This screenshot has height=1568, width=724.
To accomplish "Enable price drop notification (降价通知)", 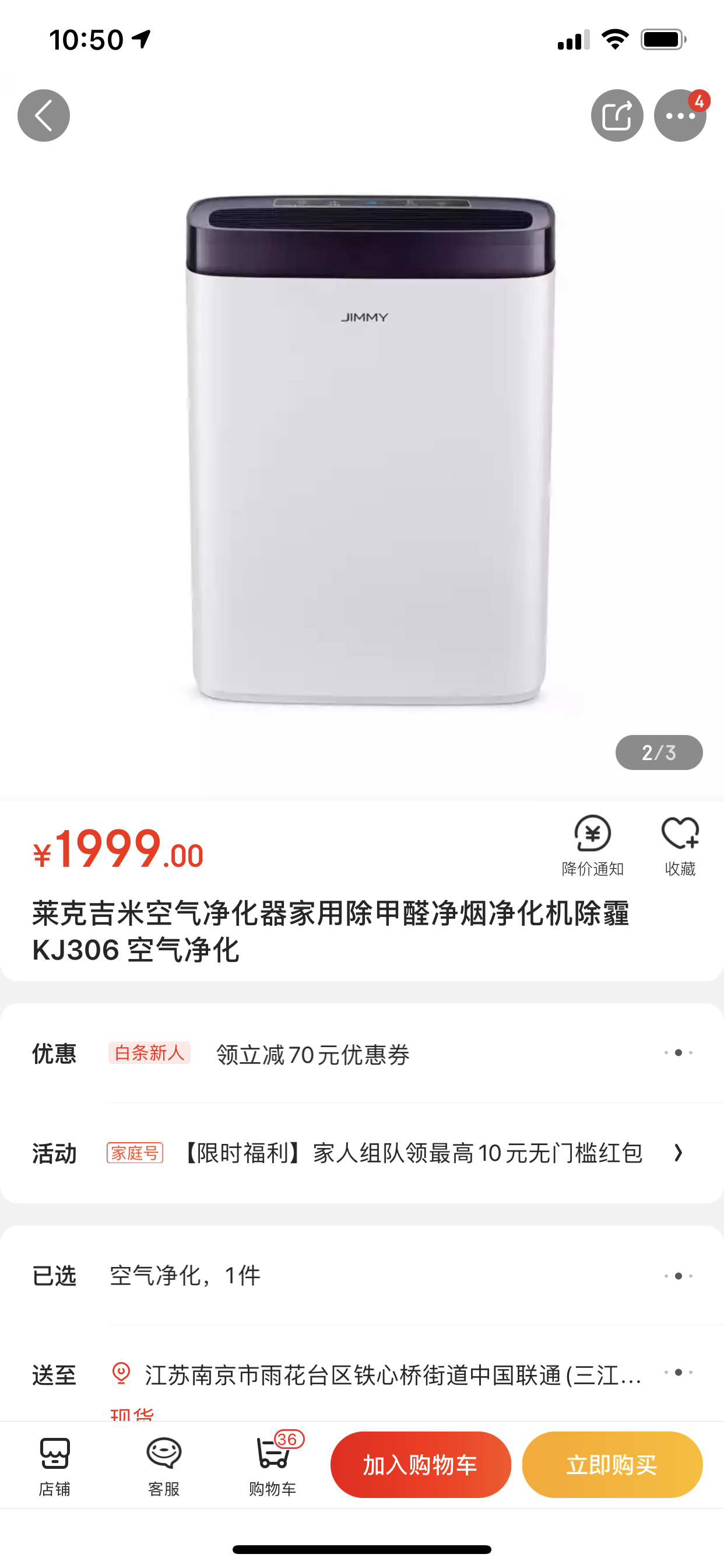I will click(593, 845).
